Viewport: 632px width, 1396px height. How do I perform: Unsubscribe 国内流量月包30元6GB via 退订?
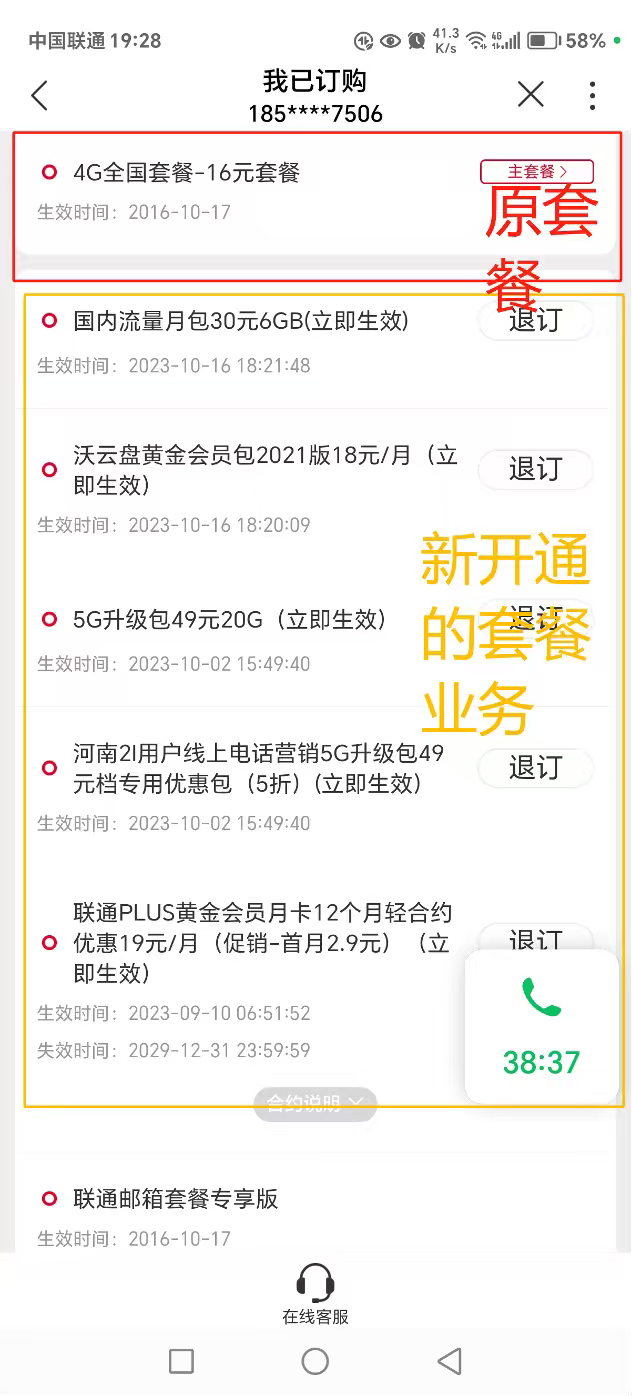(x=535, y=321)
